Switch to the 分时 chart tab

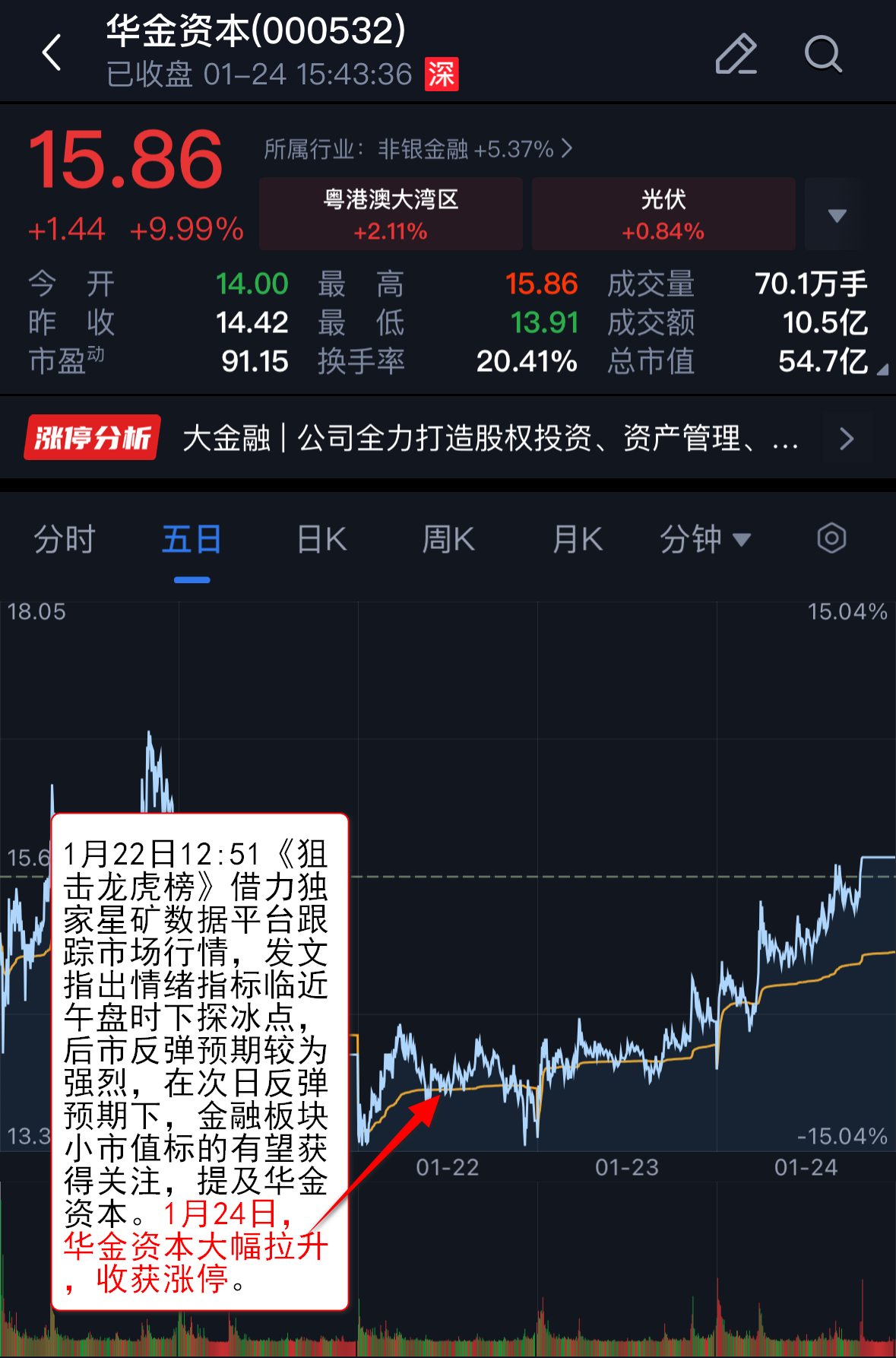click(x=65, y=540)
